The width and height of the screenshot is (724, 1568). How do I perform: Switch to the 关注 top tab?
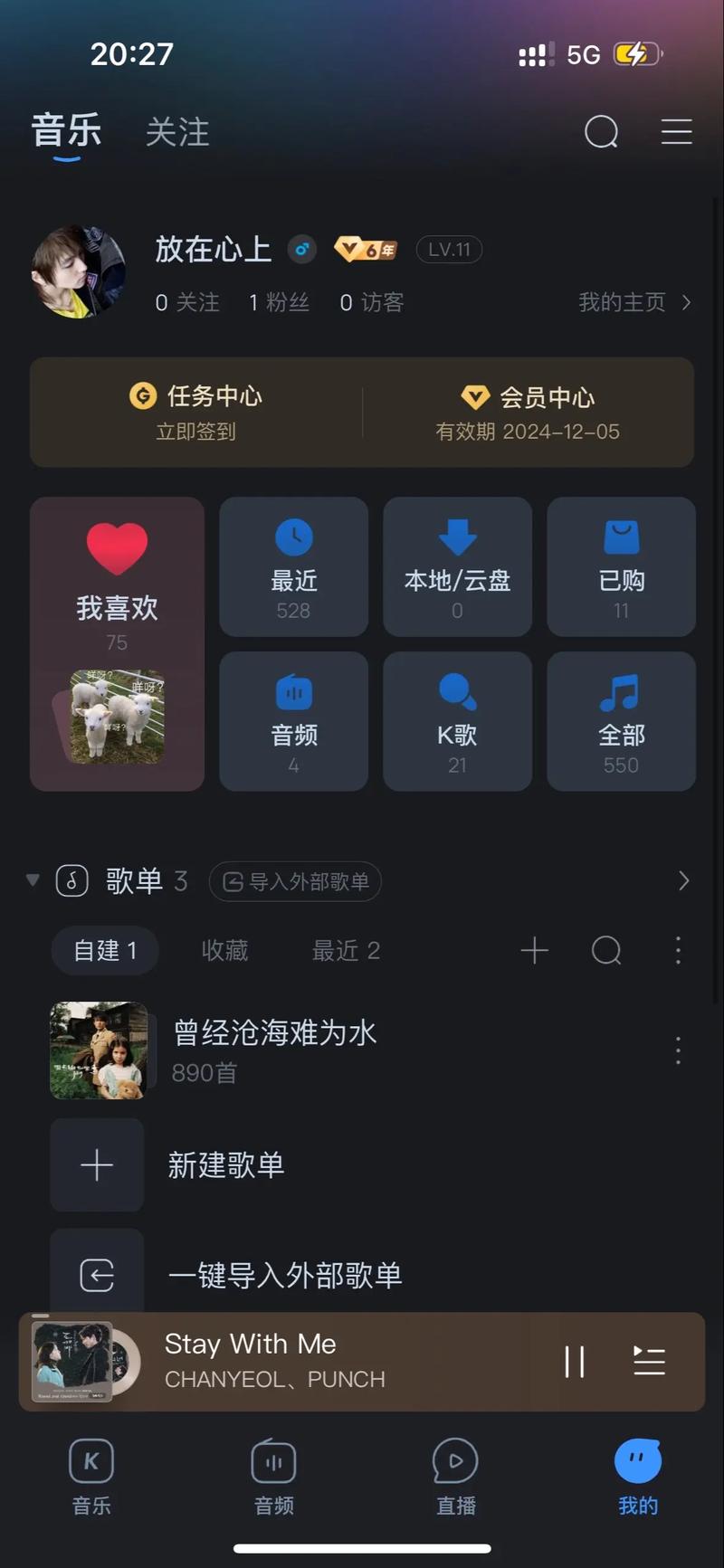[x=177, y=132]
